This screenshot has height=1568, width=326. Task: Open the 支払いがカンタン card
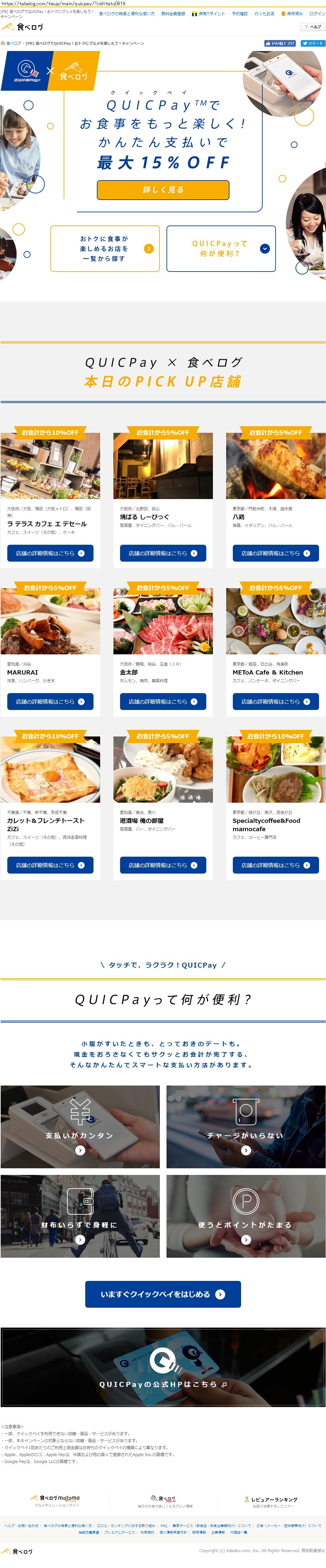[80, 1126]
